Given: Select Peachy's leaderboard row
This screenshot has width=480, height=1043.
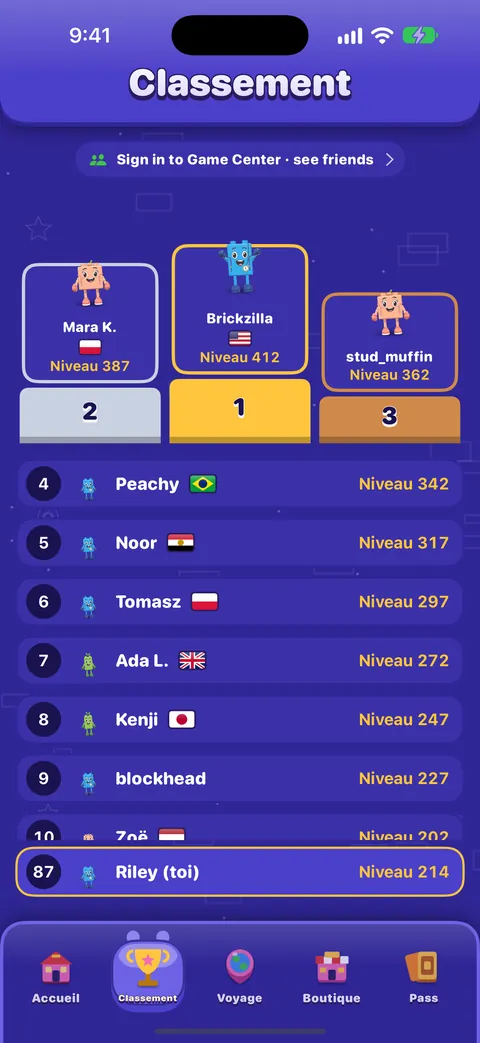Looking at the screenshot, I should pos(240,484).
